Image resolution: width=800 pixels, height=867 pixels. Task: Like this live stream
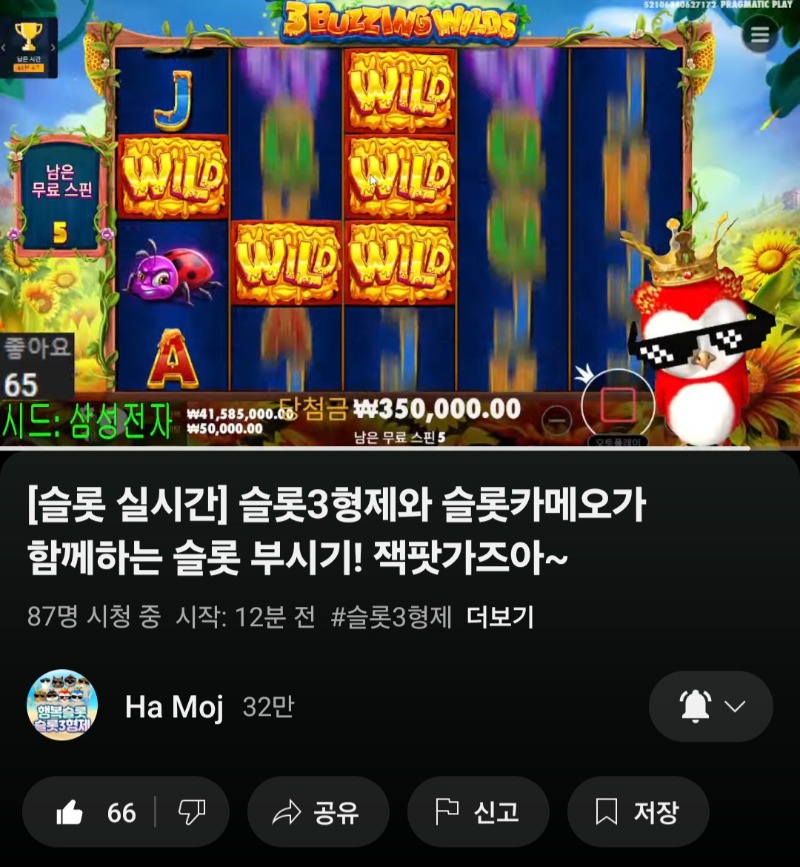(90, 812)
